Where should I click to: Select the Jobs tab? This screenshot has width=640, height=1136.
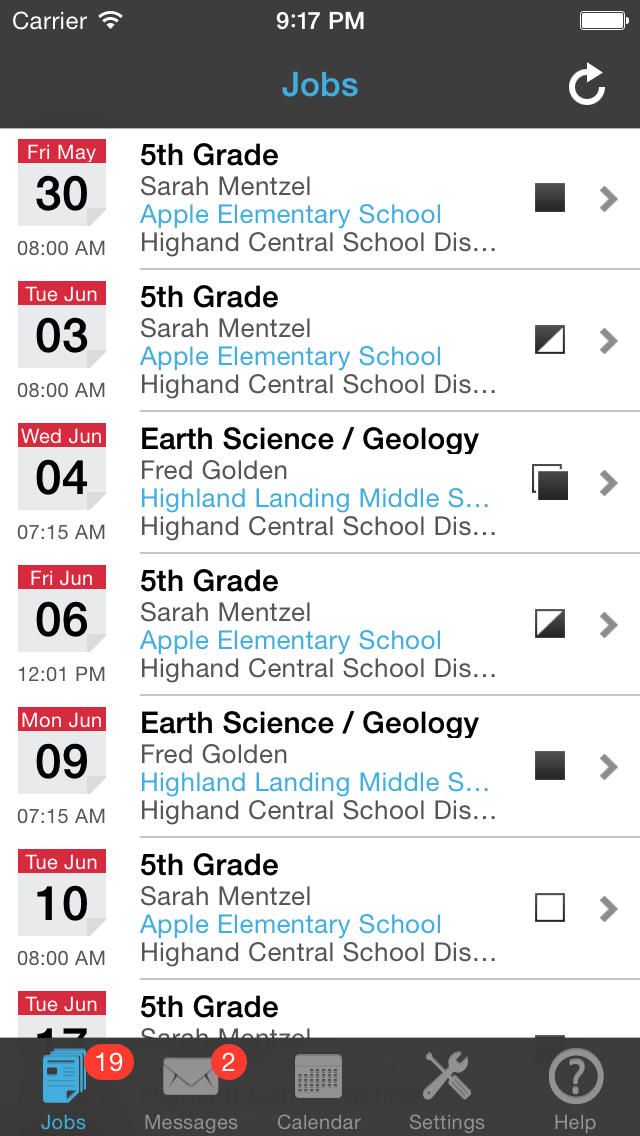click(x=63, y=1090)
